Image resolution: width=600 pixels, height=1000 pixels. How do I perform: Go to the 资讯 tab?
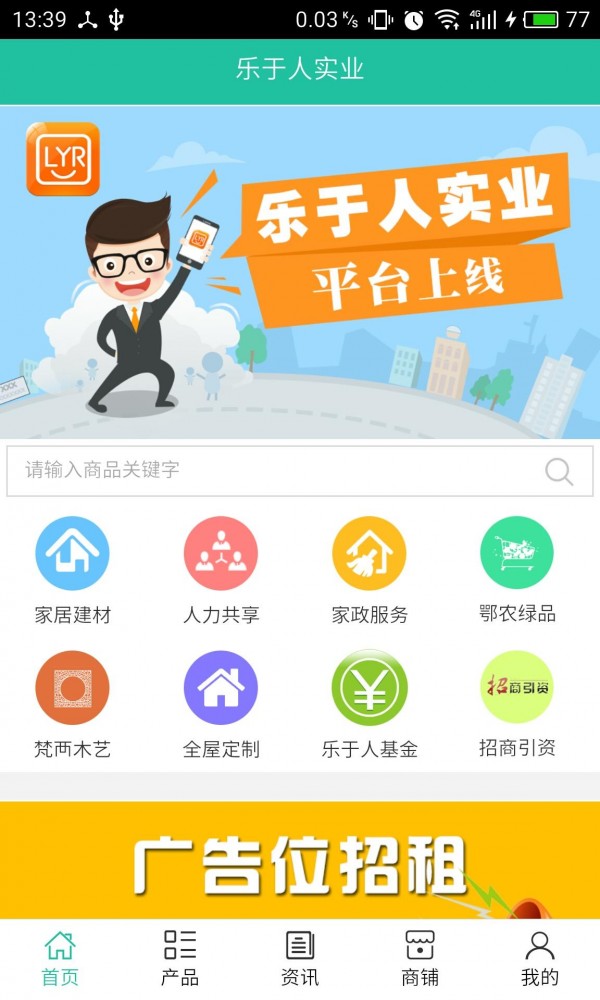[300, 958]
